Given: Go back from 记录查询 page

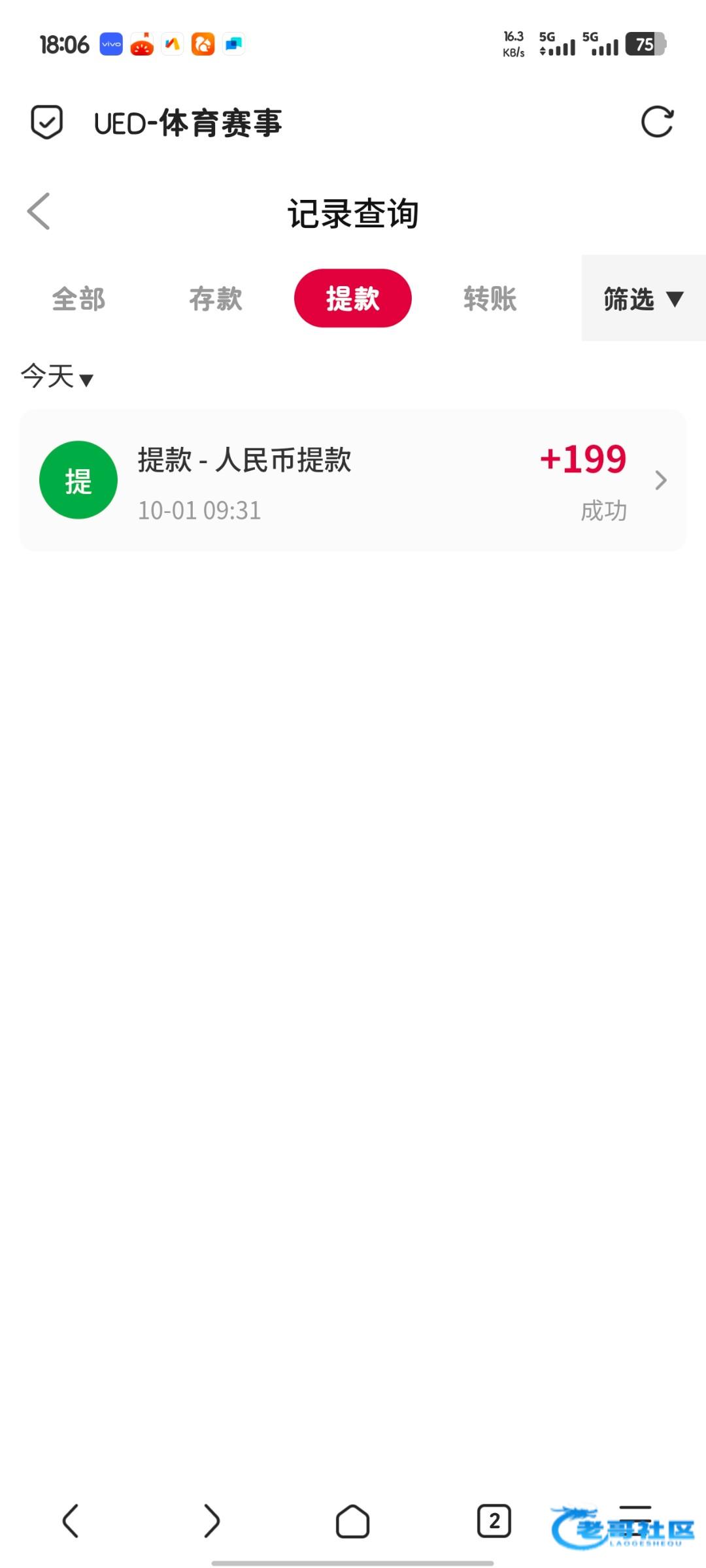Looking at the screenshot, I should click(x=39, y=212).
